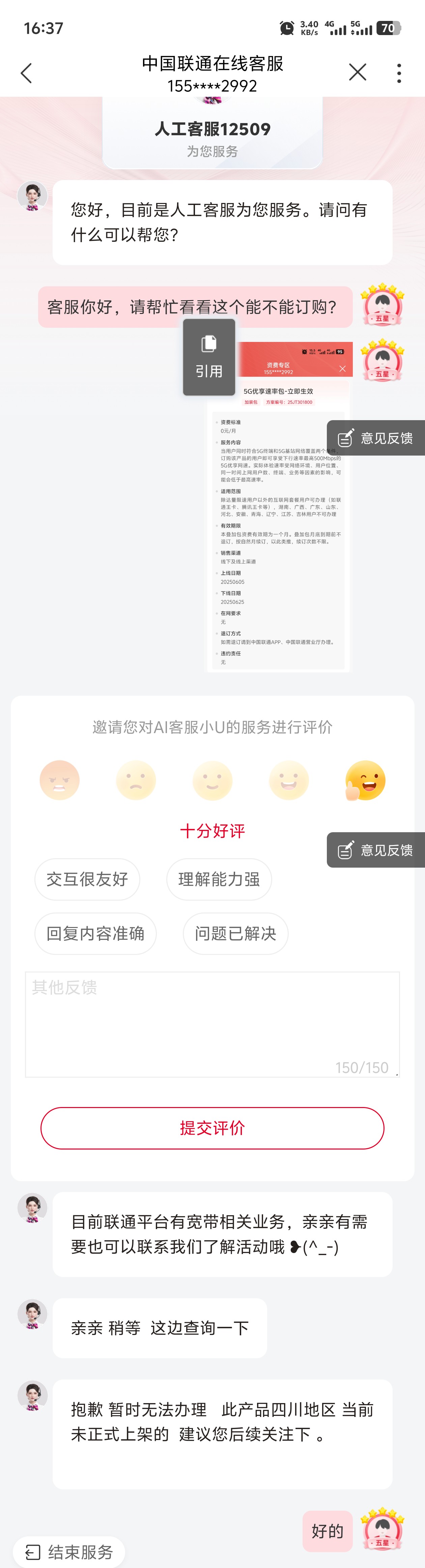425x1568 pixels.
Task: Choose the 理解能力强 tag
Action: coord(219,879)
